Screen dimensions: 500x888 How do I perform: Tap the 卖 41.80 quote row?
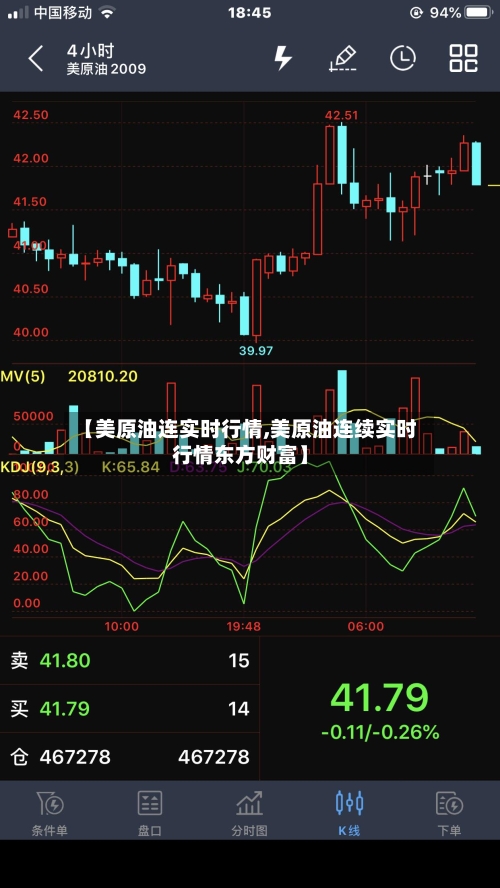click(130, 660)
